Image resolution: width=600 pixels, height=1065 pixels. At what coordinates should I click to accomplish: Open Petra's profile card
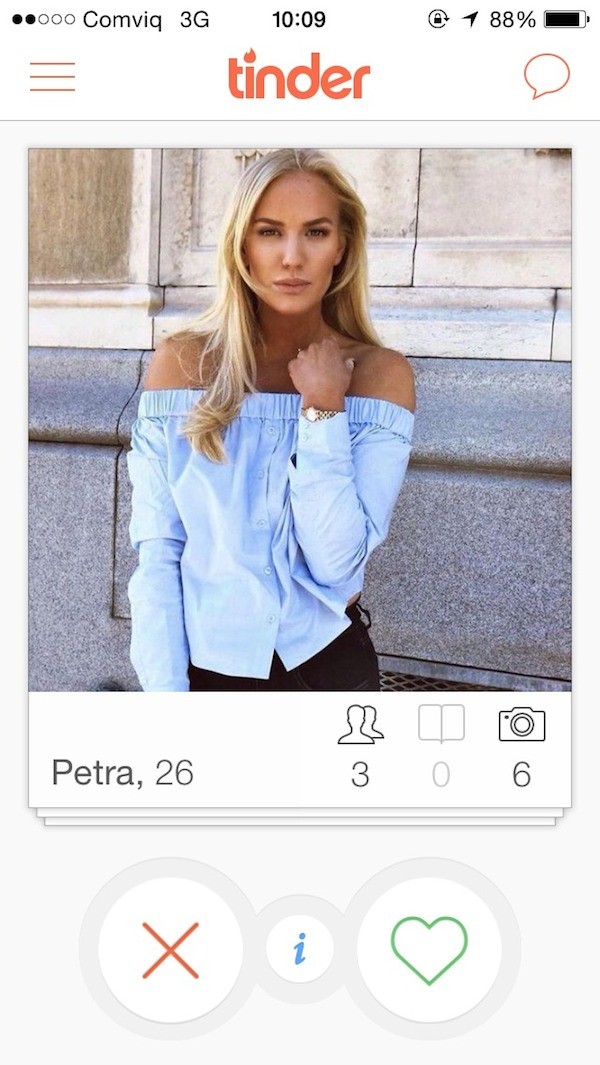click(300, 420)
